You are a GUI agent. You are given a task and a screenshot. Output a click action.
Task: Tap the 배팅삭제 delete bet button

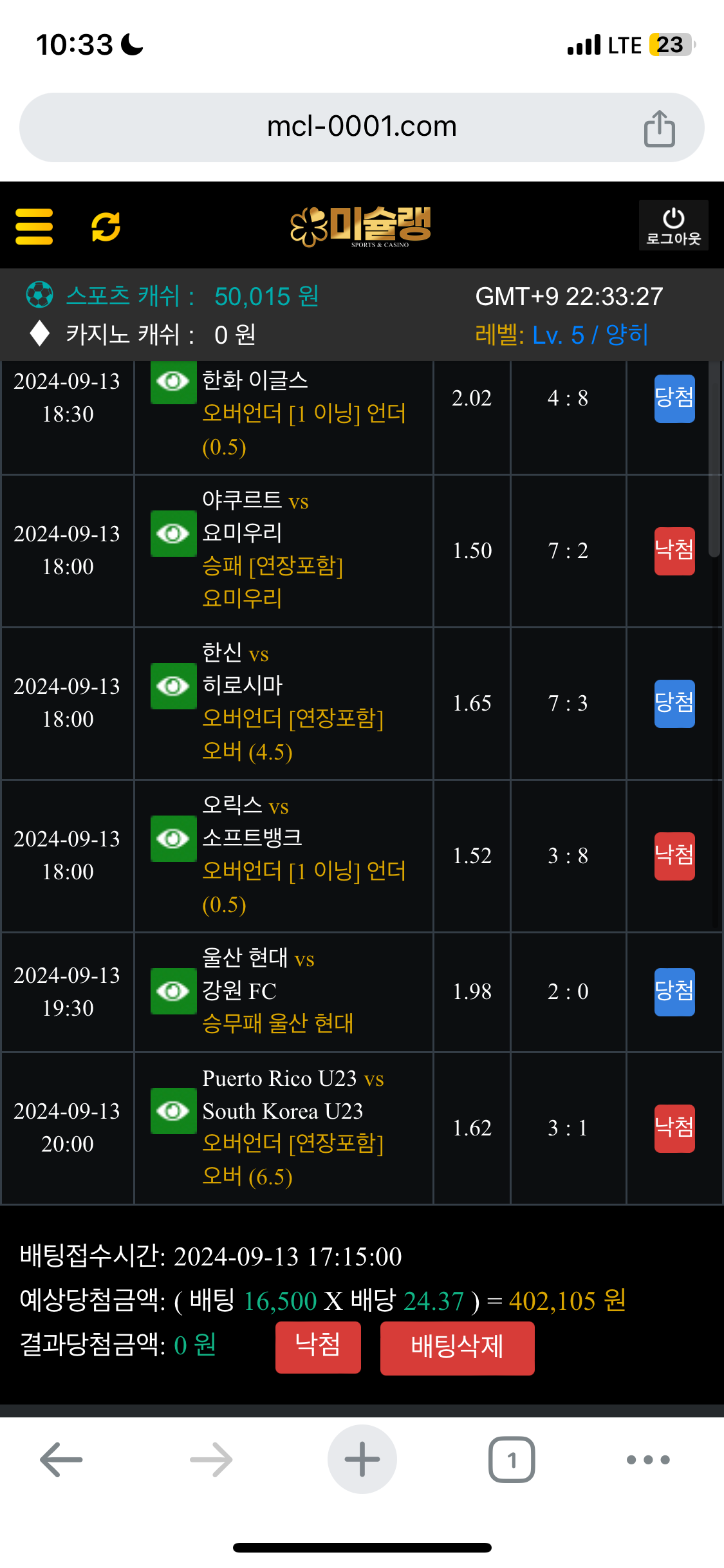458,1348
